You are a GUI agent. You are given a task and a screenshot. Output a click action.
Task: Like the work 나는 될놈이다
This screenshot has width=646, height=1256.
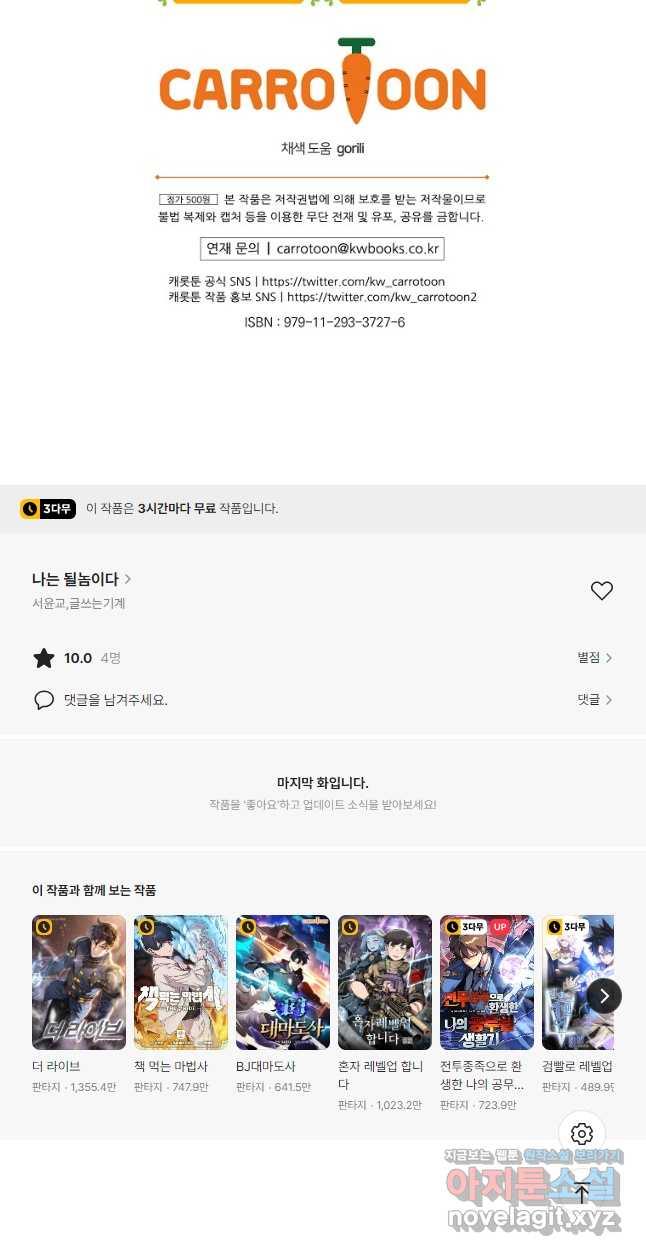(601, 591)
